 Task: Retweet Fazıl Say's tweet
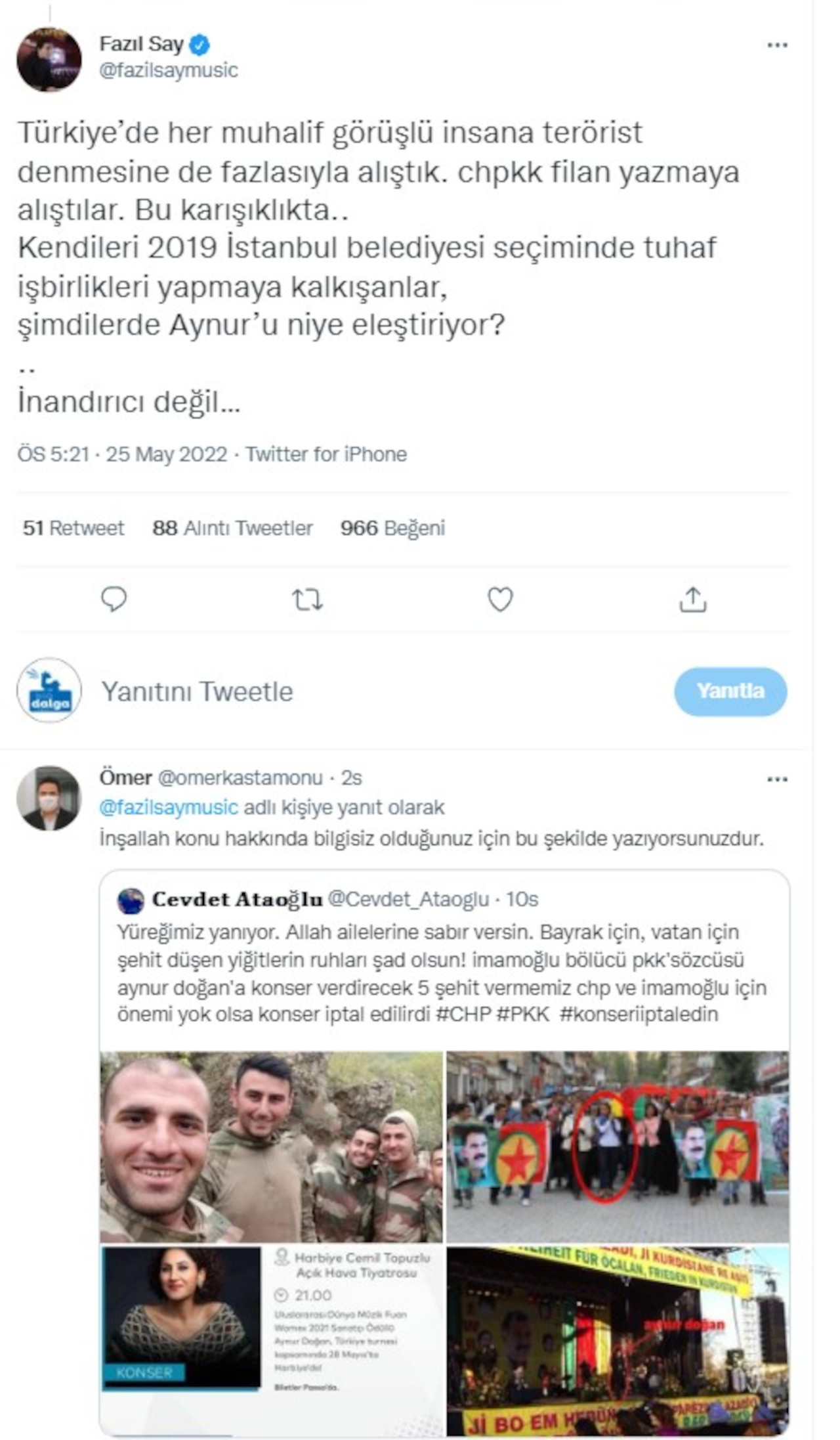click(x=307, y=599)
